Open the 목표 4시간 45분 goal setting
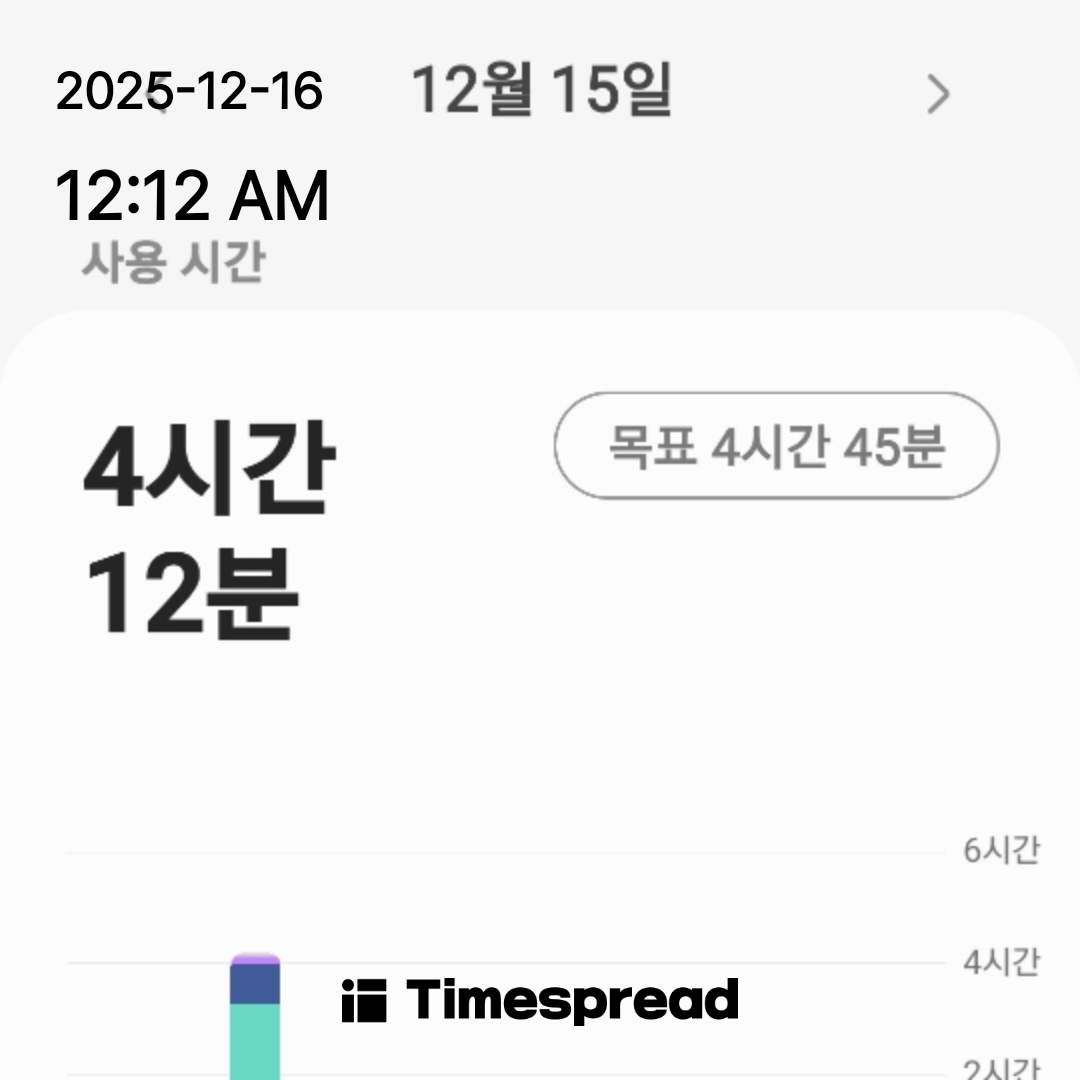This screenshot has height=1080, width=1080. coord(776,446)
